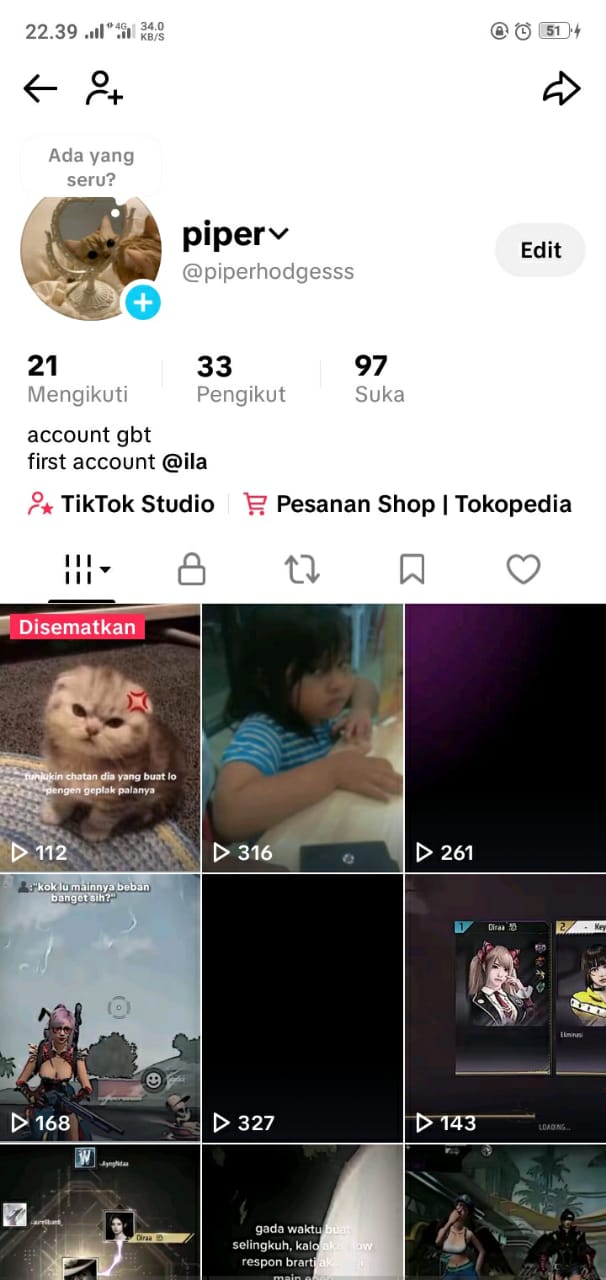The height and width of the screenshot is (1280, 606).
Task: Switch to the private videos lock tab
Action: pyautogui.click(x=191, y=570)
